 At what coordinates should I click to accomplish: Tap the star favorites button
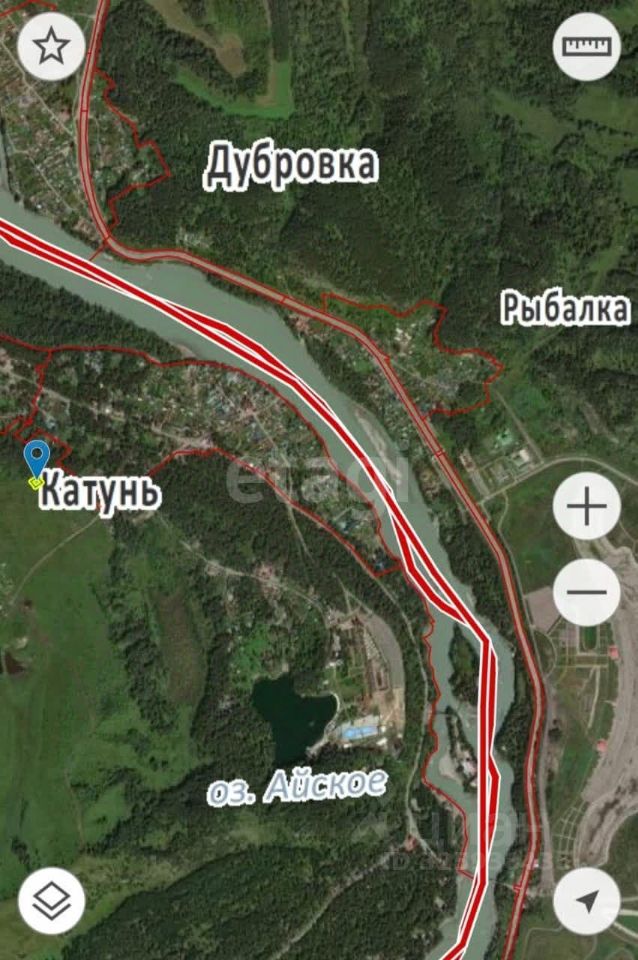51,47
